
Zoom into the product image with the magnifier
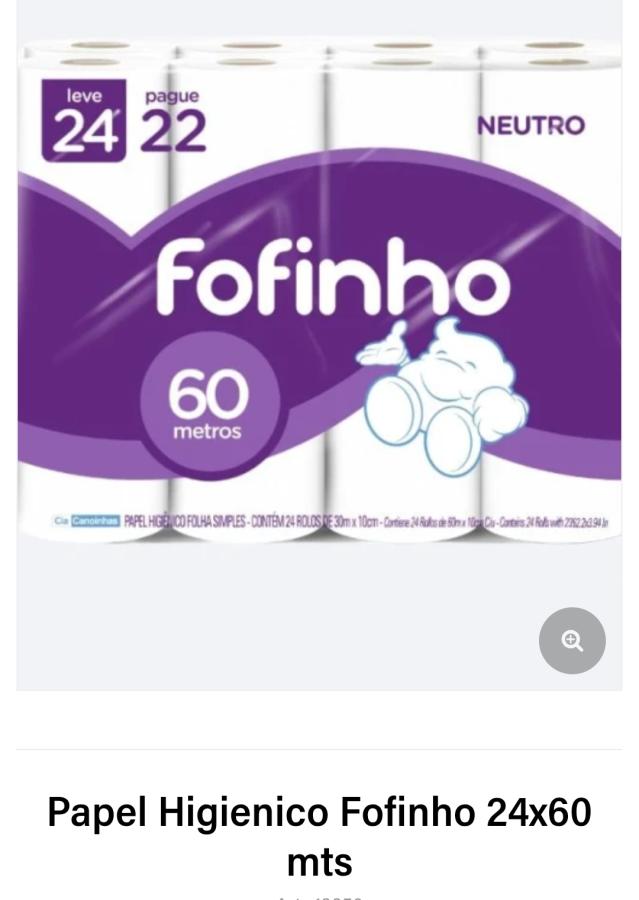click(572, 641)
